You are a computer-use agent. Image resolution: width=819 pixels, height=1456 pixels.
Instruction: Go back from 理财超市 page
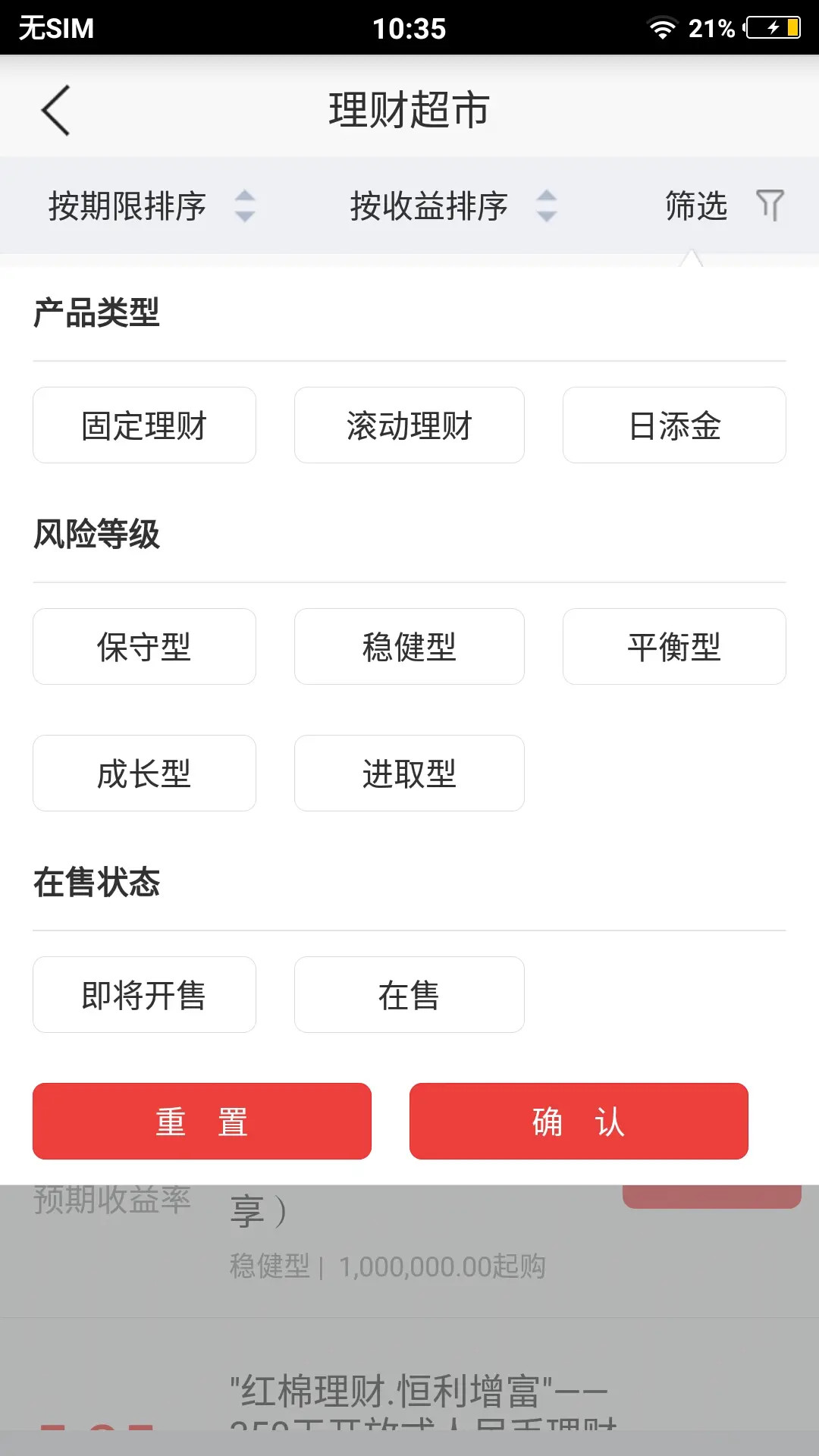pyautogui.click(x=56, y=111)
